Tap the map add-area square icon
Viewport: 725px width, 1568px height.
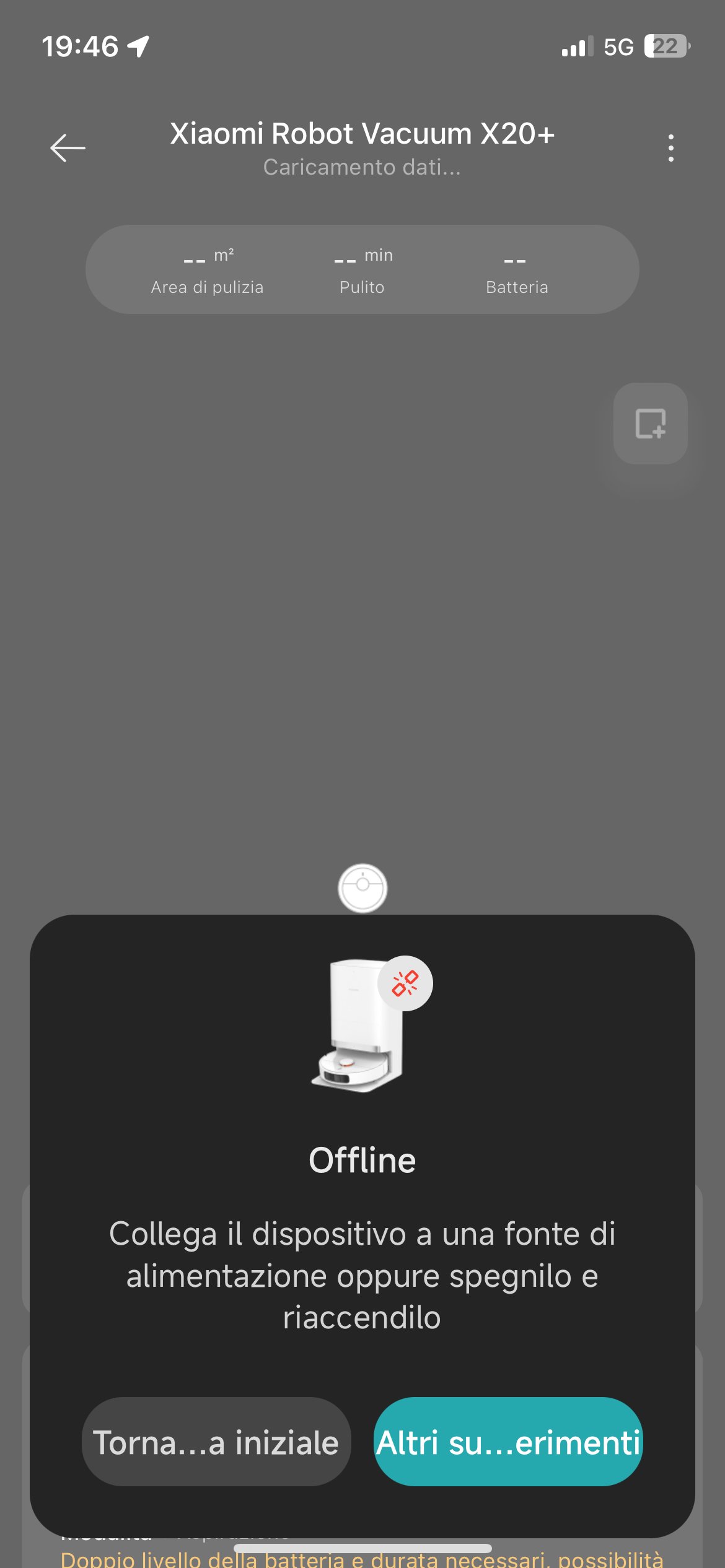[x=650, y=424]
